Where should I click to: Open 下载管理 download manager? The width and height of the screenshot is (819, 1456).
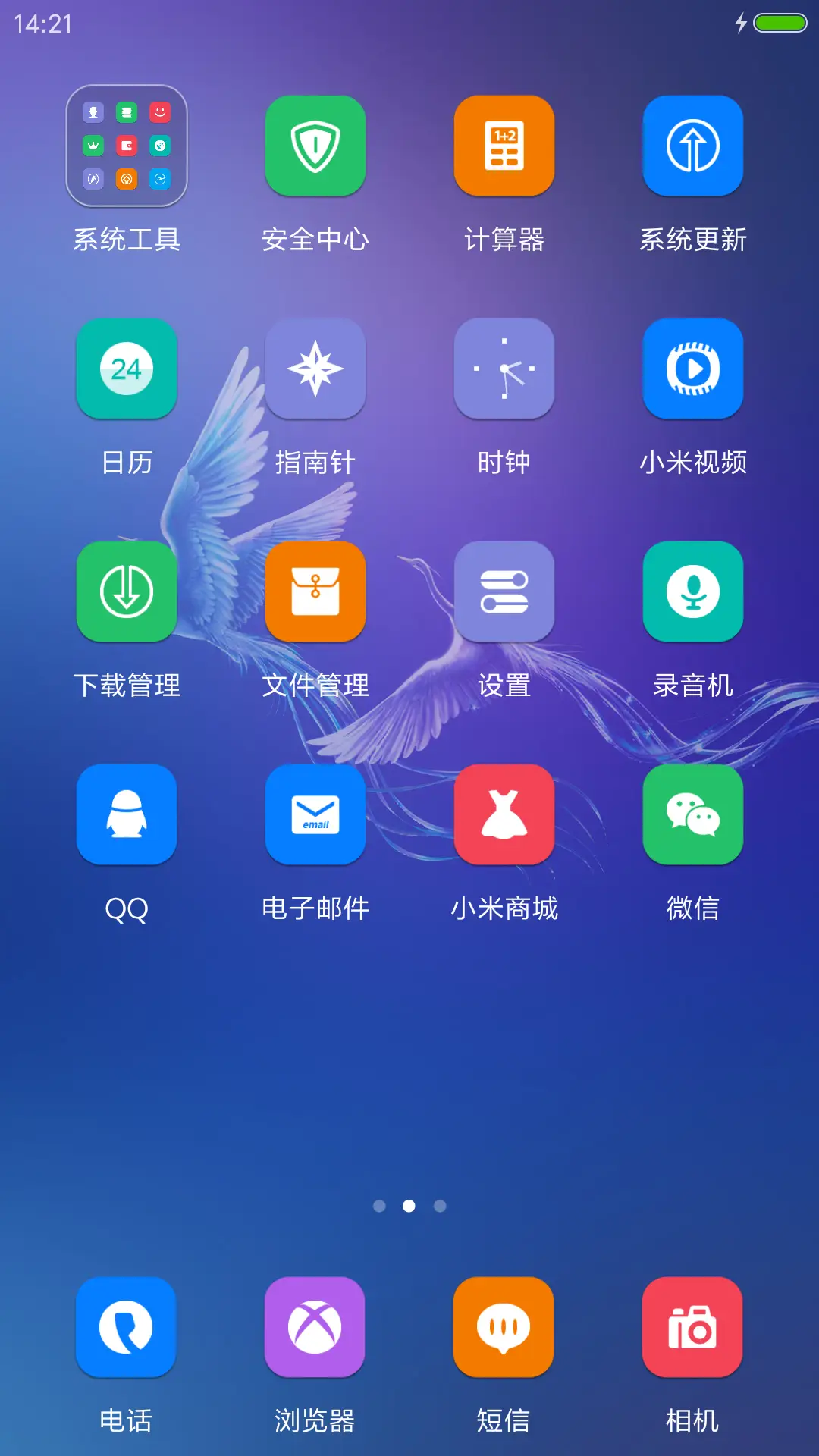click(x=127, y=592)
